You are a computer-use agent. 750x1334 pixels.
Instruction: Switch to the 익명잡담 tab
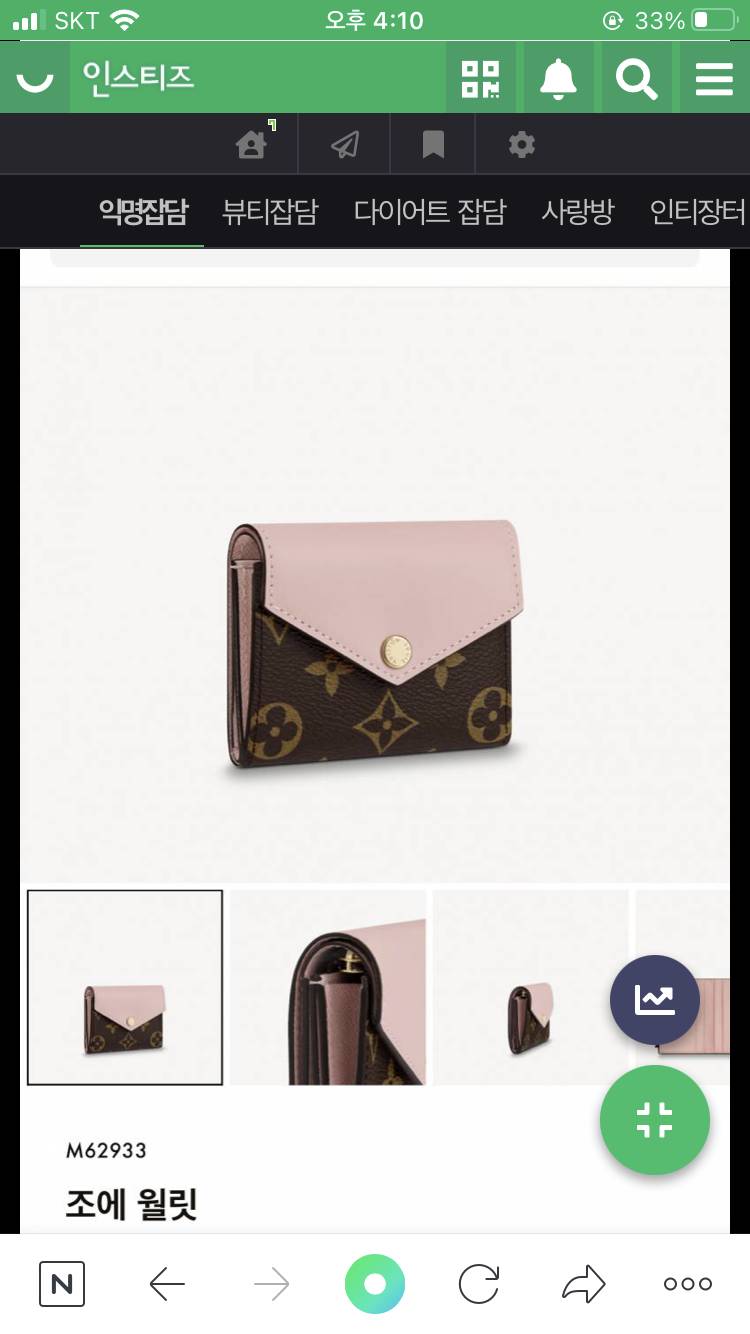(x=142, y=212)
